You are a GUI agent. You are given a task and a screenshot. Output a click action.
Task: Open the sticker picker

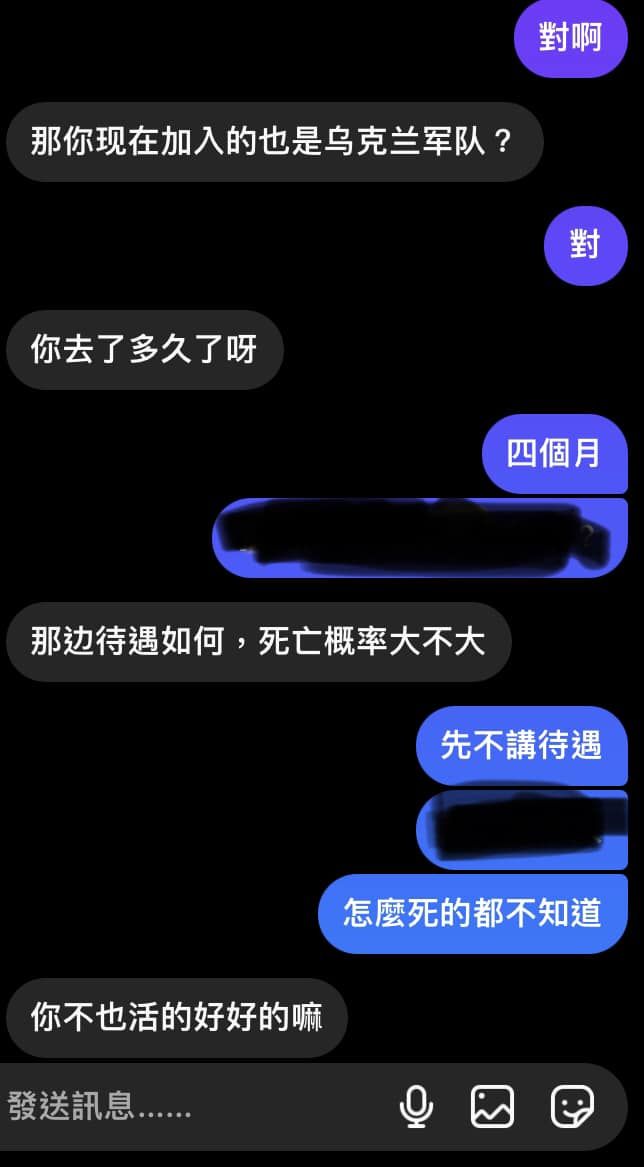click(x=572, y=1107)
